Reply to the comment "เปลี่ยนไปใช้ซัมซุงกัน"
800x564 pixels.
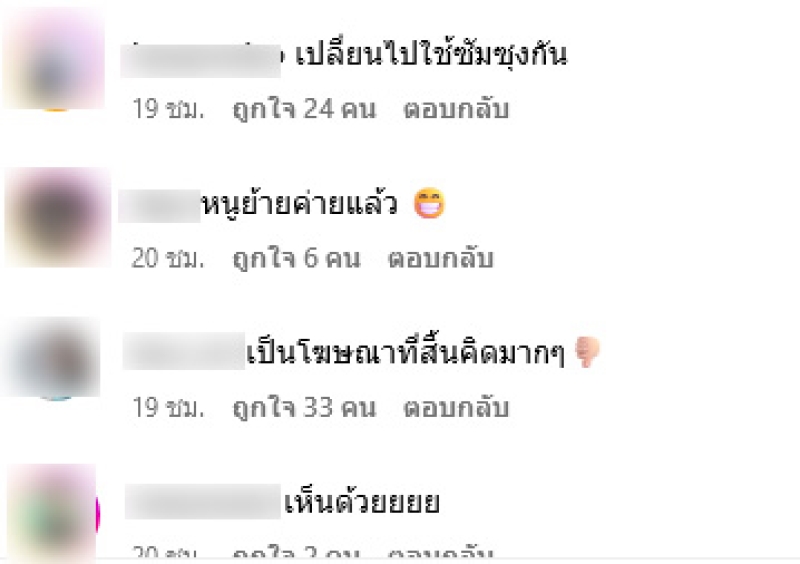456,109
